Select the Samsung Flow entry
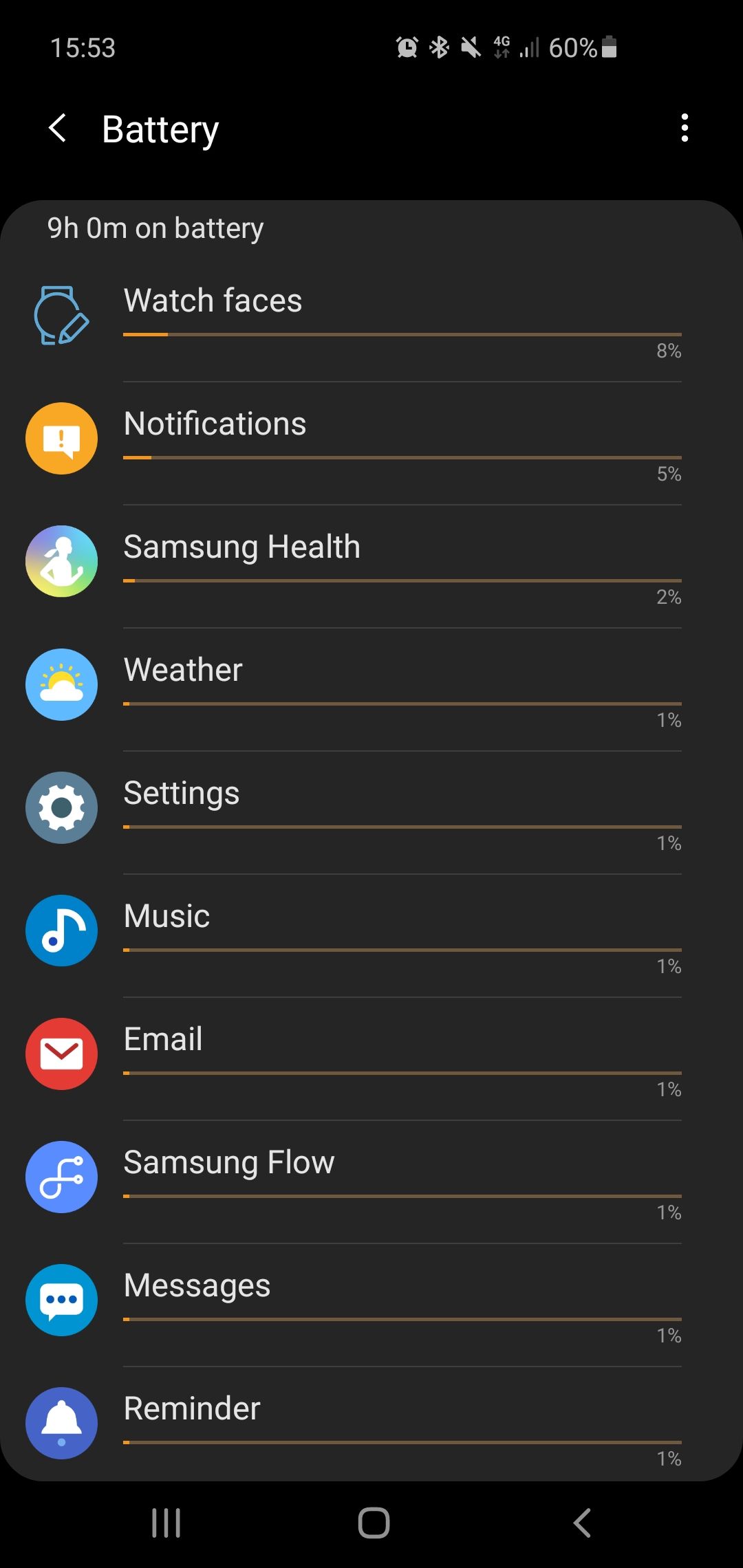The image size is (743, 1568). (371, 1182)
